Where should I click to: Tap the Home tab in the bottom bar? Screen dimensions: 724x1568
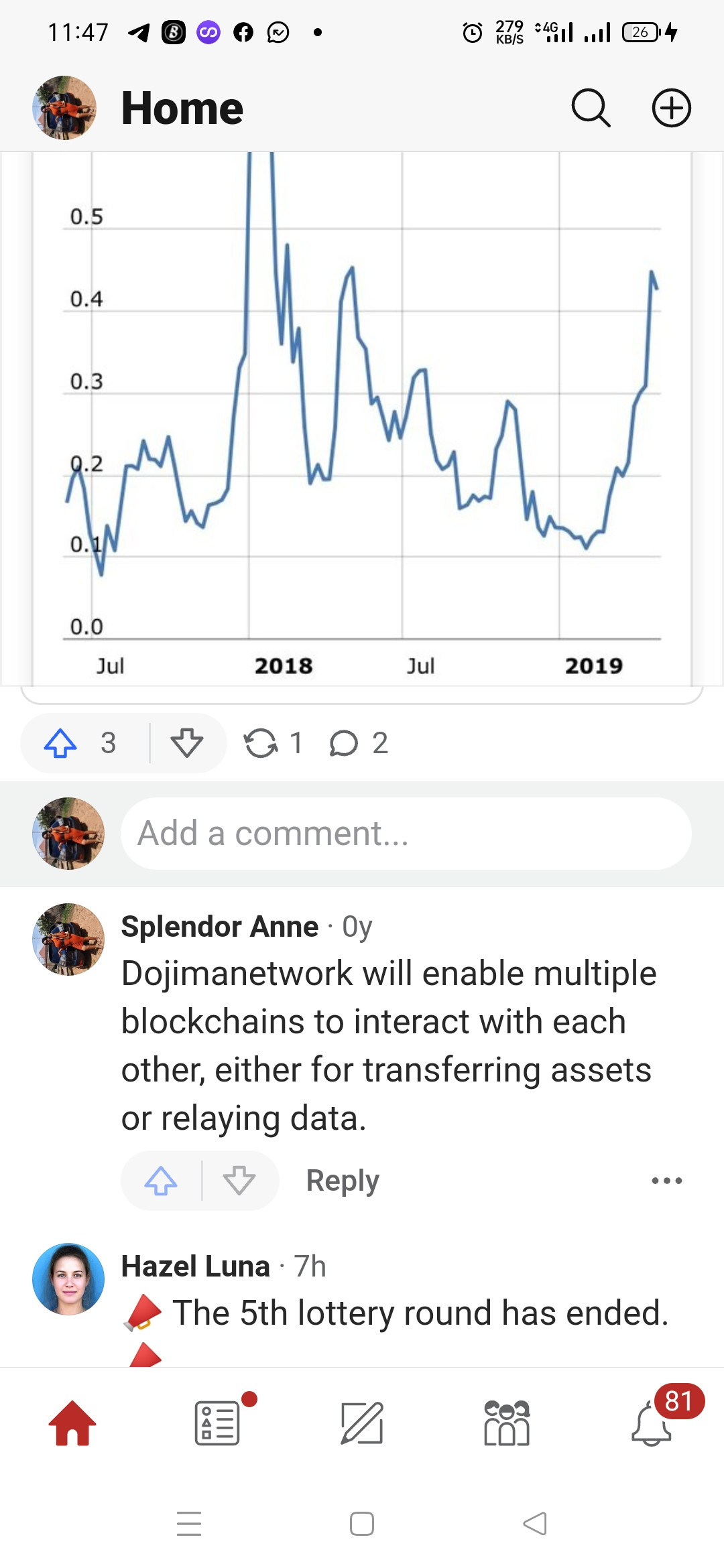[x=72, y=1422]
